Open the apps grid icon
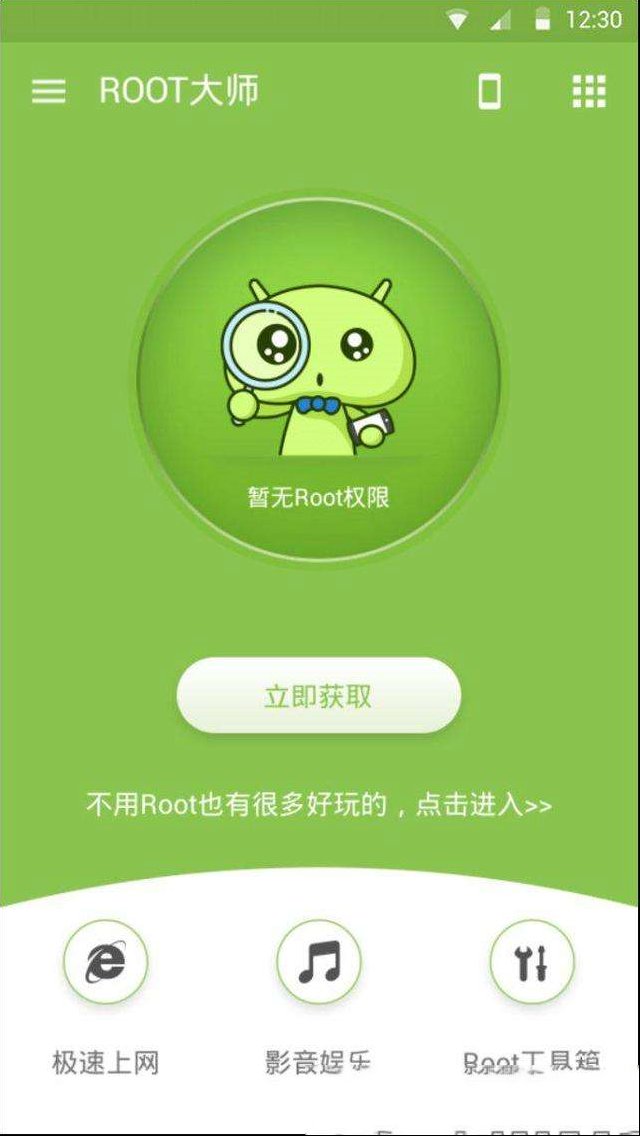Image resolution: width=640 pixels, height=1136 pixels. (589, 91)
